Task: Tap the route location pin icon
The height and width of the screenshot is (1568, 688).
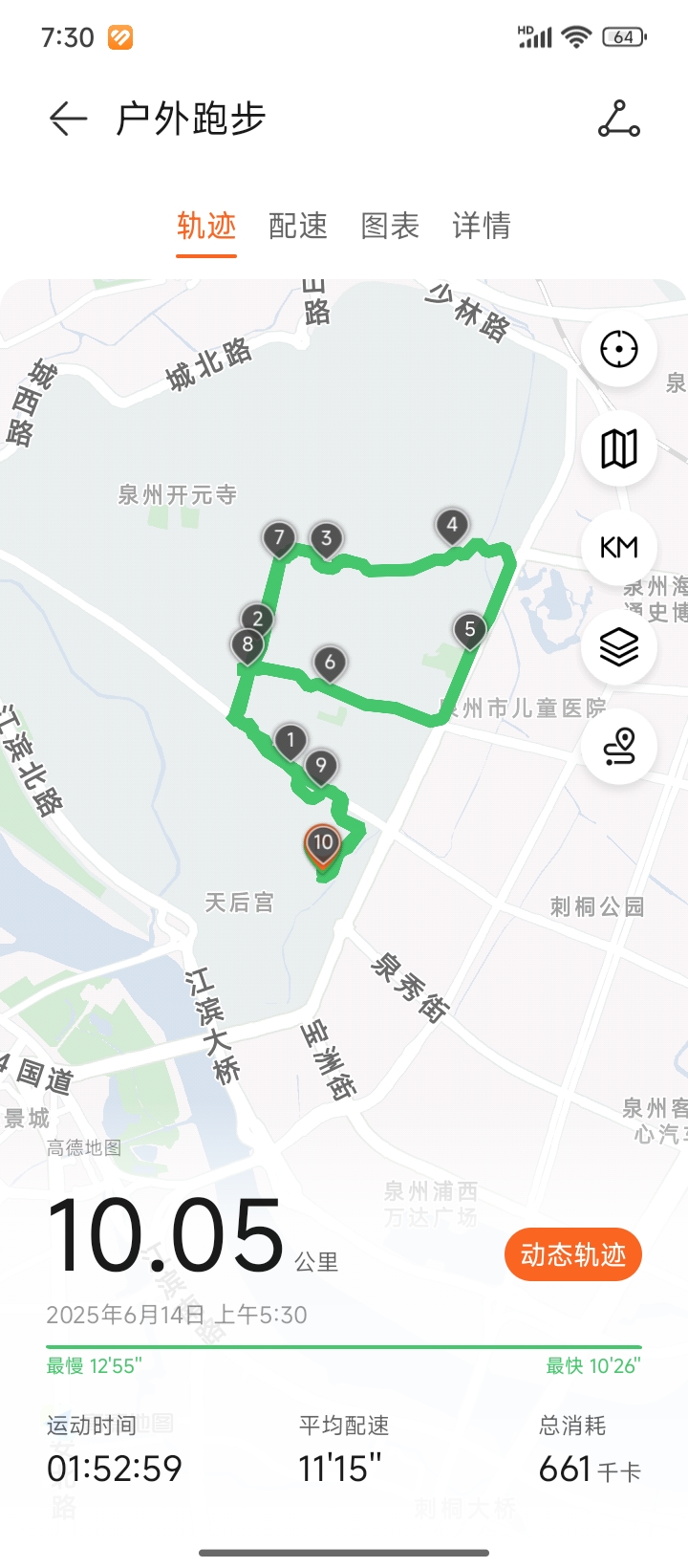Action: tap(619, 747)
